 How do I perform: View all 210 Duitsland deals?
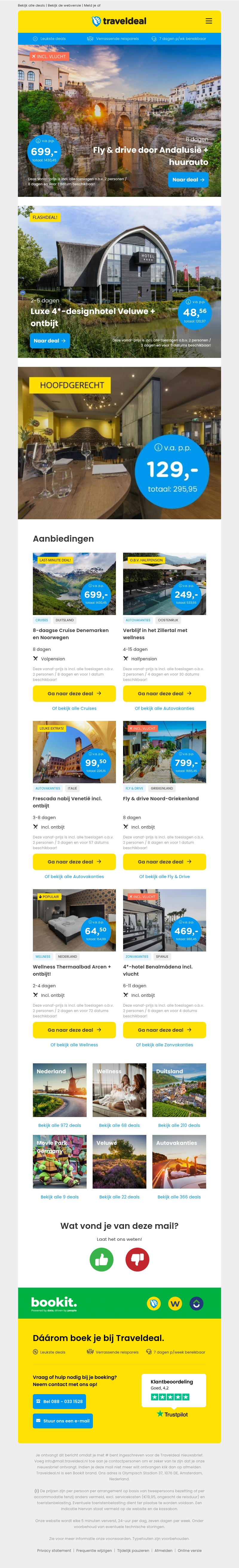179,1125
